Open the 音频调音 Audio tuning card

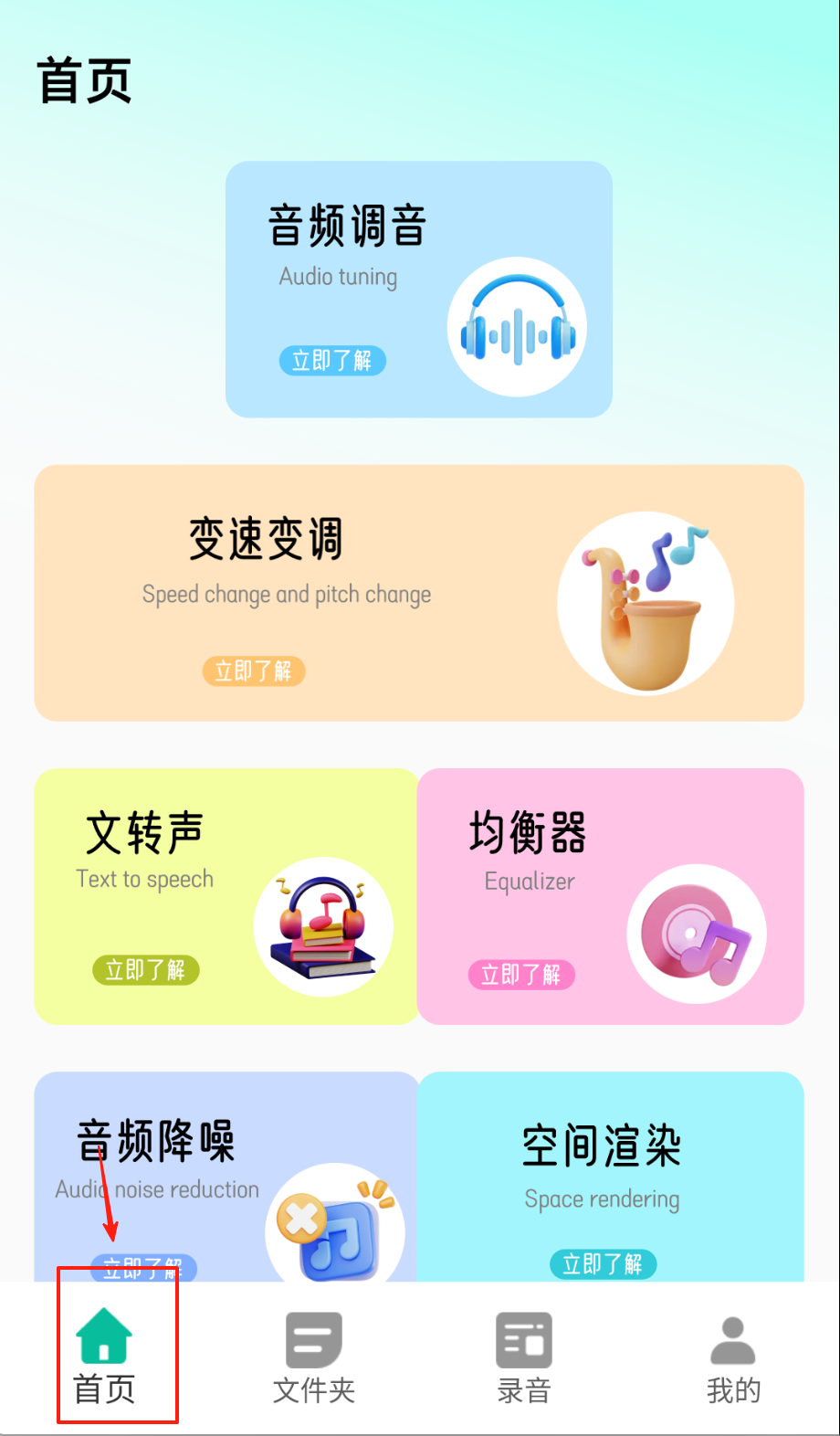pos(418,289)
